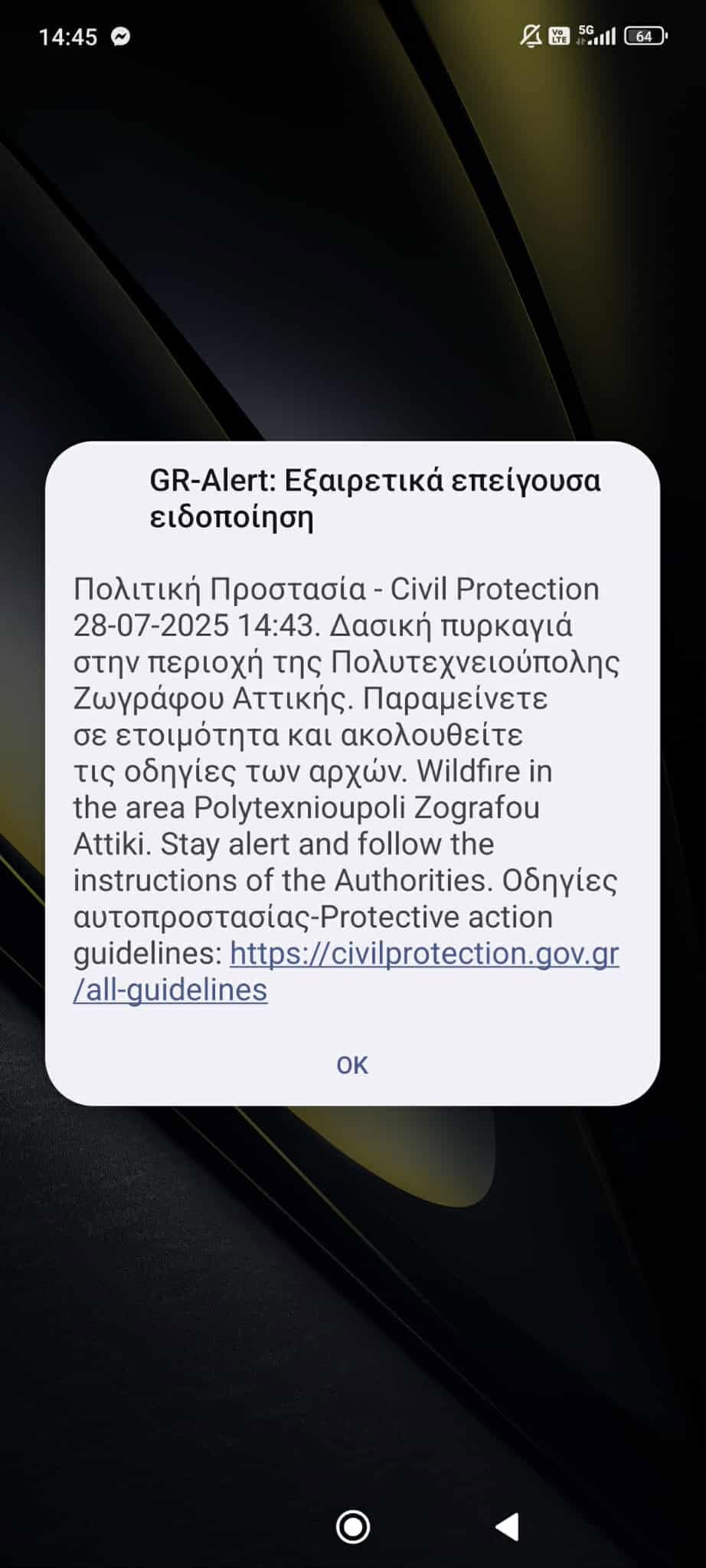Tap the system home button

[353, 1527]
